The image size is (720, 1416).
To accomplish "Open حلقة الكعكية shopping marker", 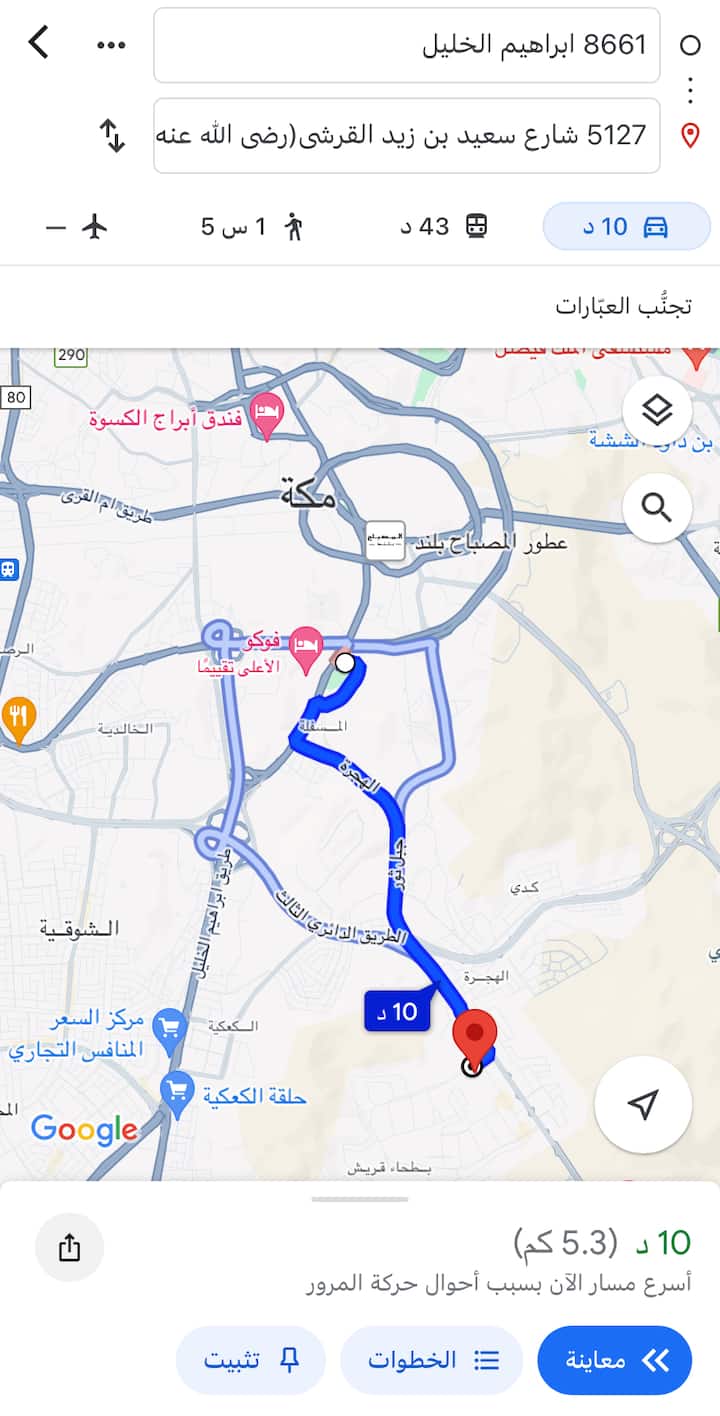I will 178,1092.
